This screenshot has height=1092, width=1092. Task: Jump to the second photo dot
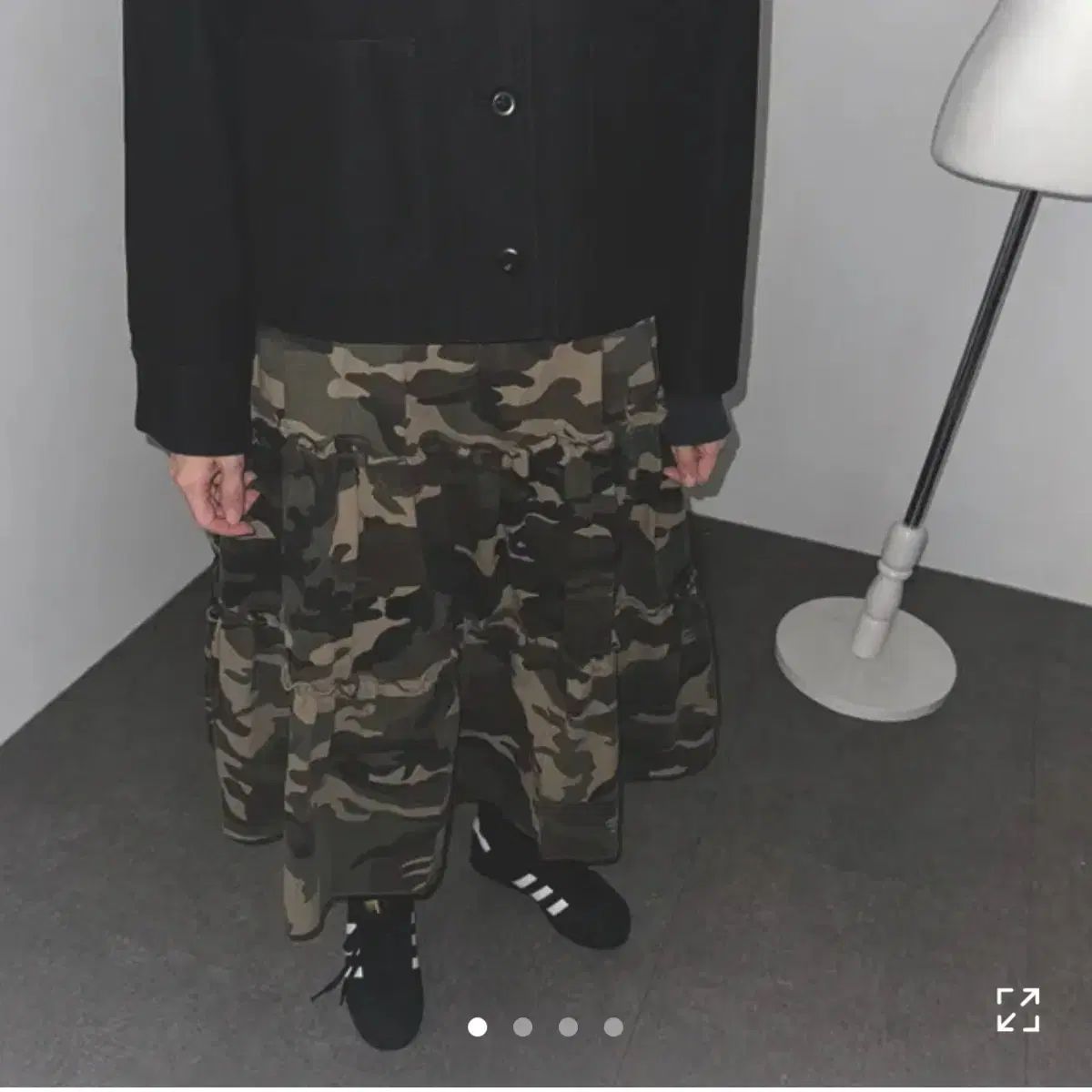pos(522,1027)
